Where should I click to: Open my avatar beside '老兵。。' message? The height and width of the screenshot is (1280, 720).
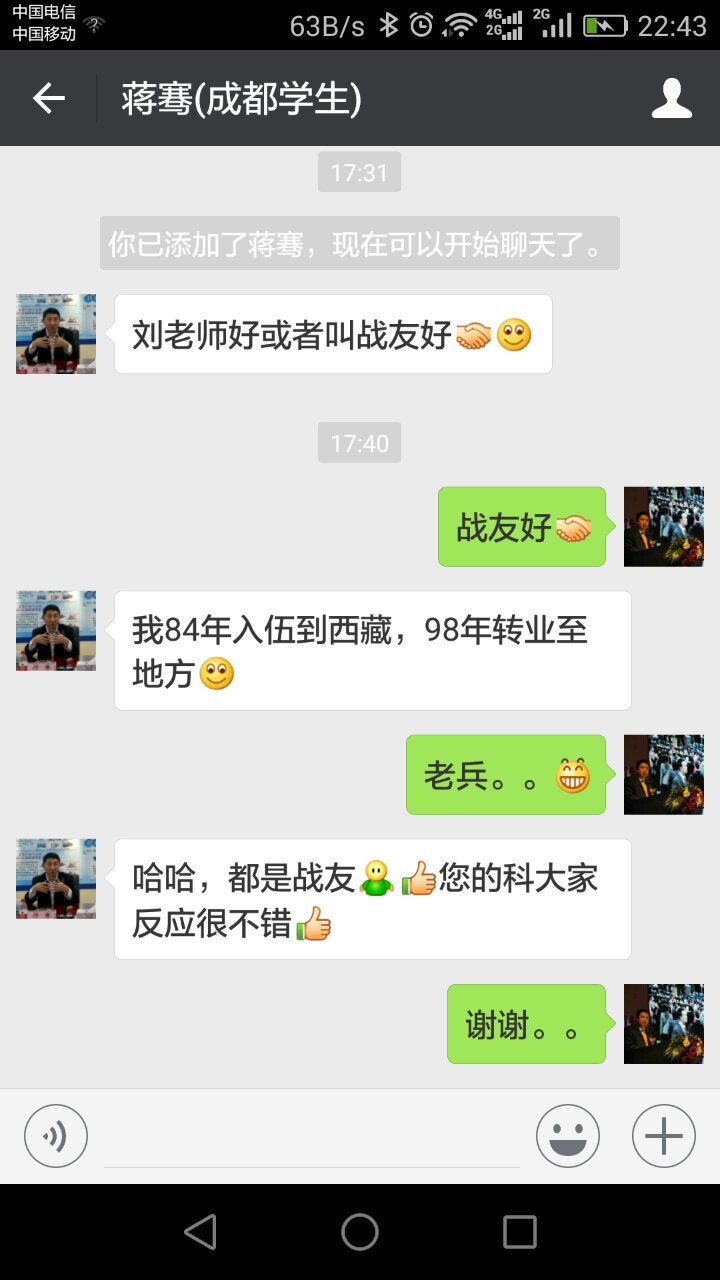pyautogui.click(x=664, y=774)
